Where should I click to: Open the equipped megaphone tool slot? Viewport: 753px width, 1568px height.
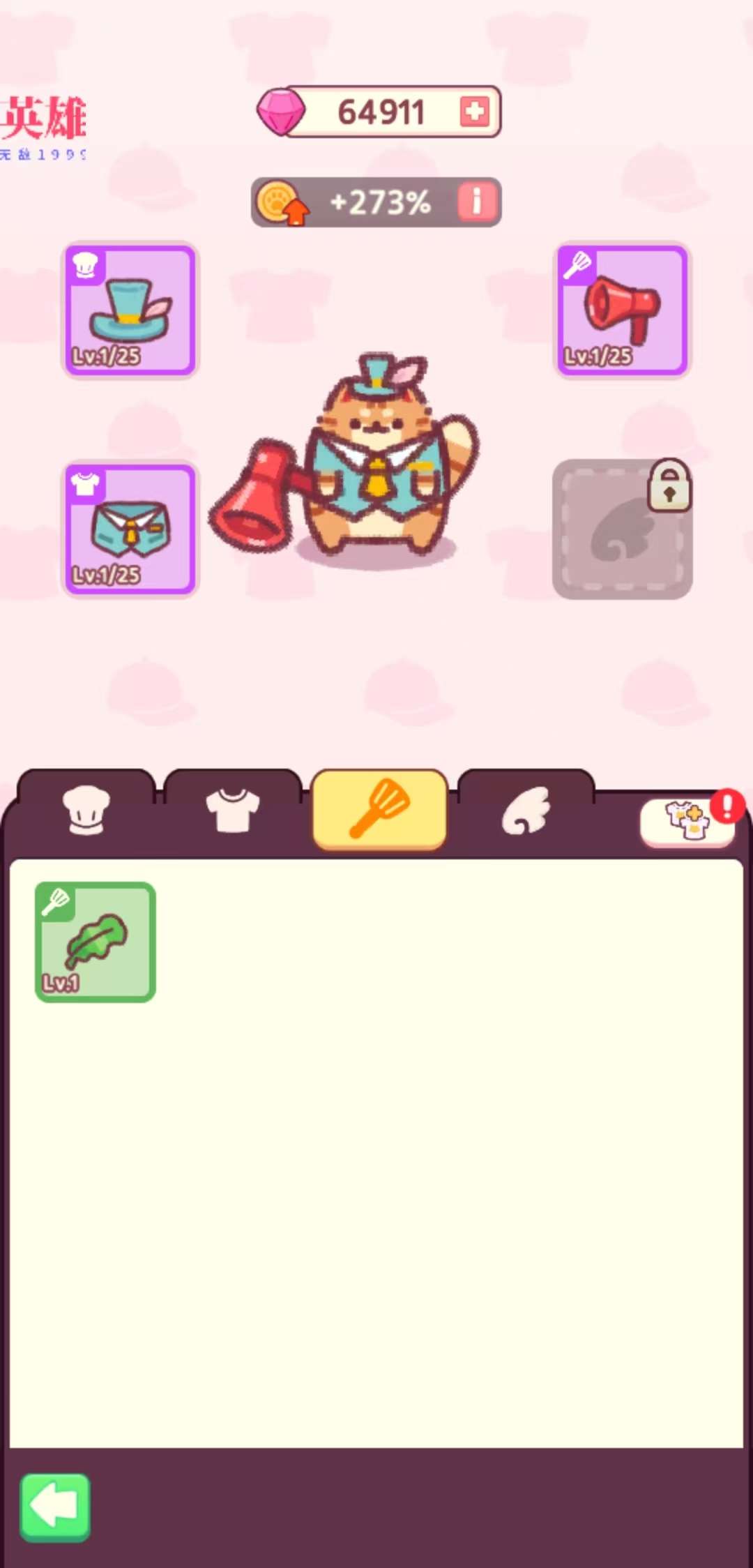point(622,310)
